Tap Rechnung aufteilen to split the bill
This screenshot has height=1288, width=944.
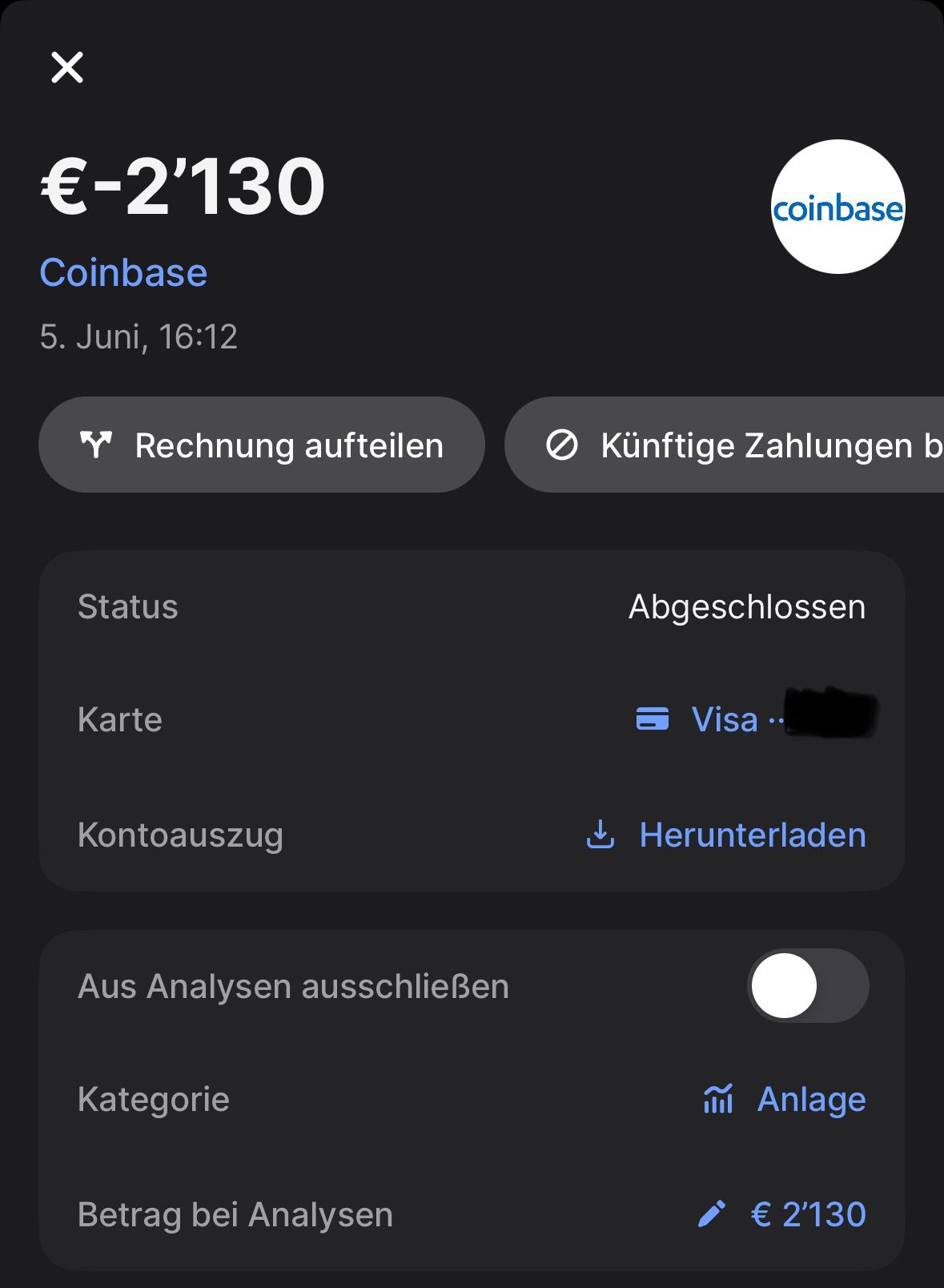tap(262, 445)
